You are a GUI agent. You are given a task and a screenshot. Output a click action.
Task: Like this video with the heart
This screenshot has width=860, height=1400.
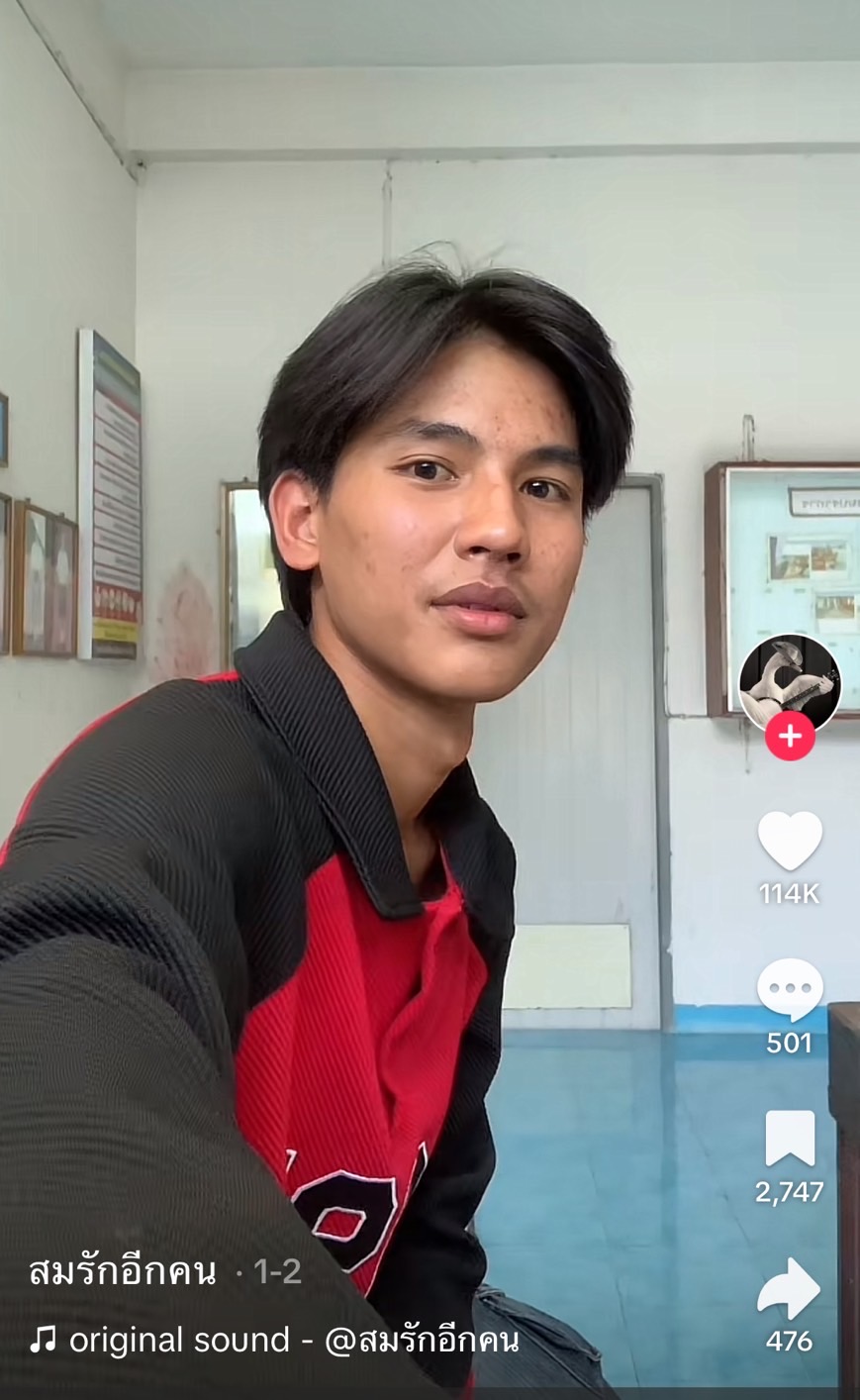[x=790, y=842]
